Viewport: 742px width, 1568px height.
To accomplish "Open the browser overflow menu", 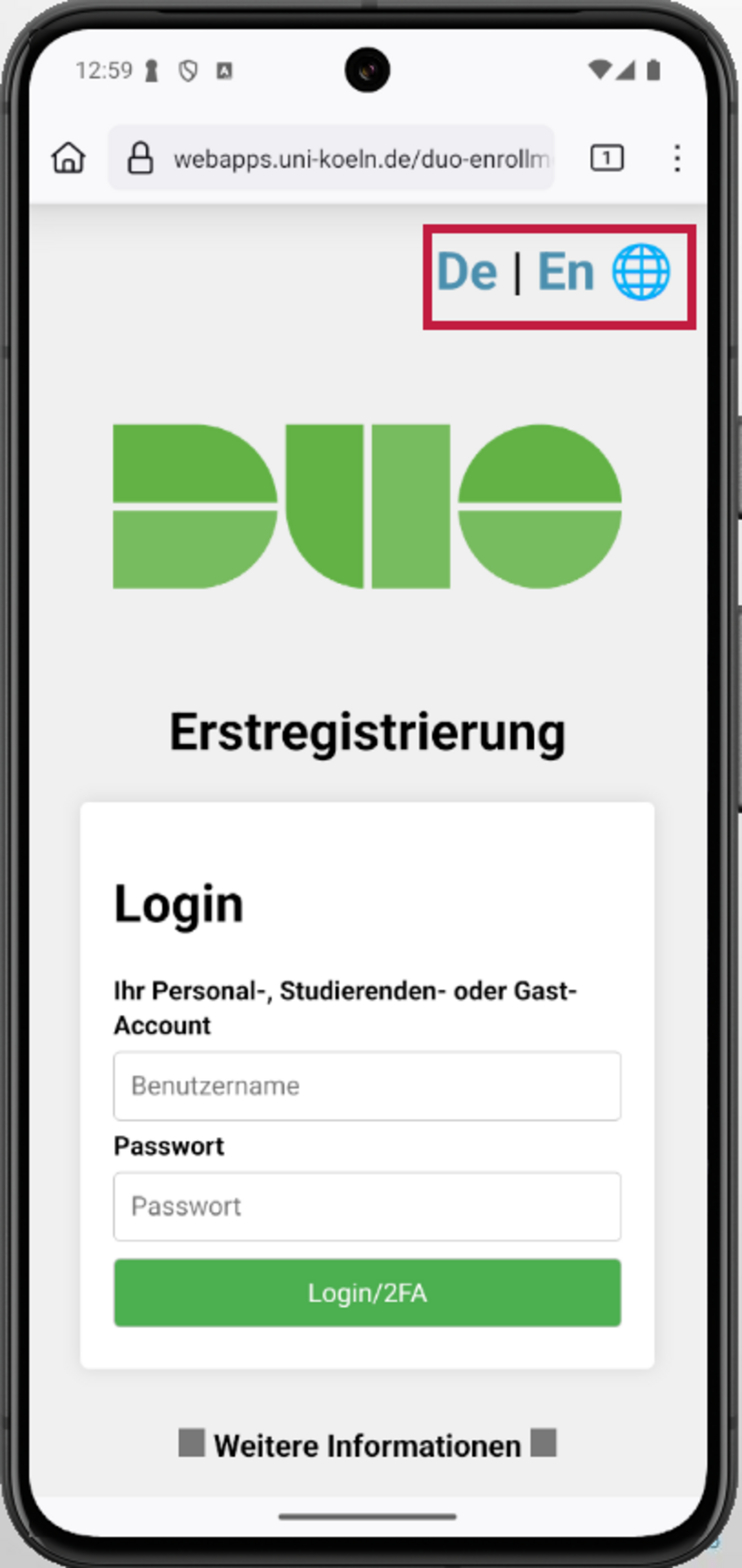I will click(x=677, y=158).
